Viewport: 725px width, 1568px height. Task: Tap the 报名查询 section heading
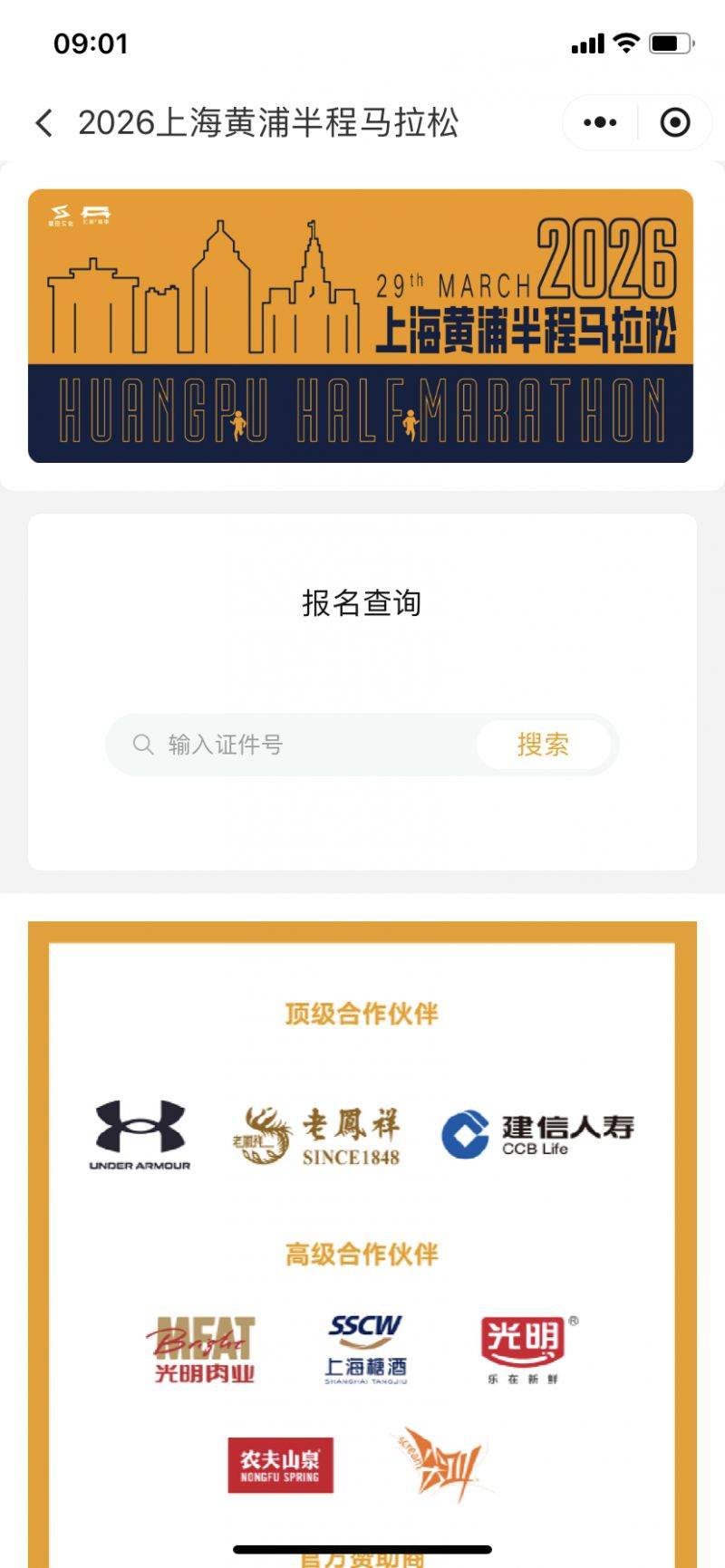tap(362, 604)
